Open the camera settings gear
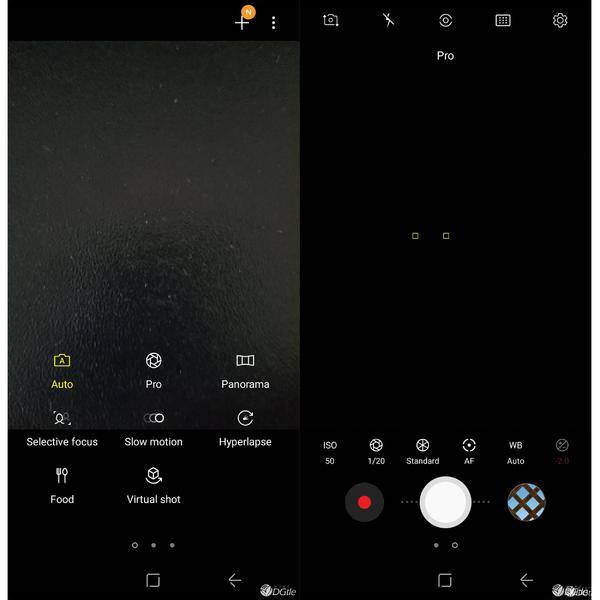This screenshot has height=600, width=600. point(560,20)
